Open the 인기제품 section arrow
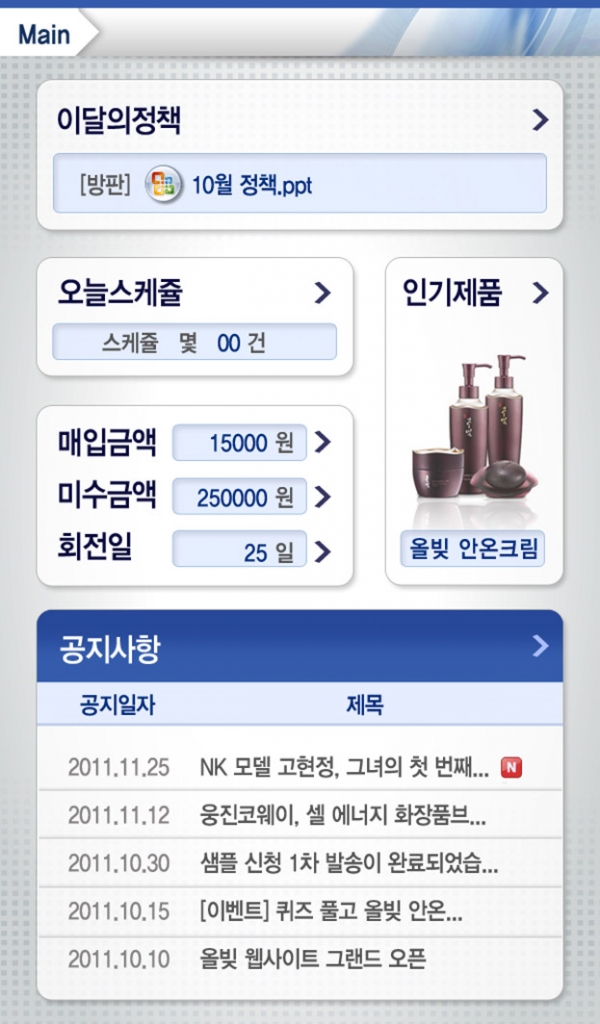 coord(540,293)
